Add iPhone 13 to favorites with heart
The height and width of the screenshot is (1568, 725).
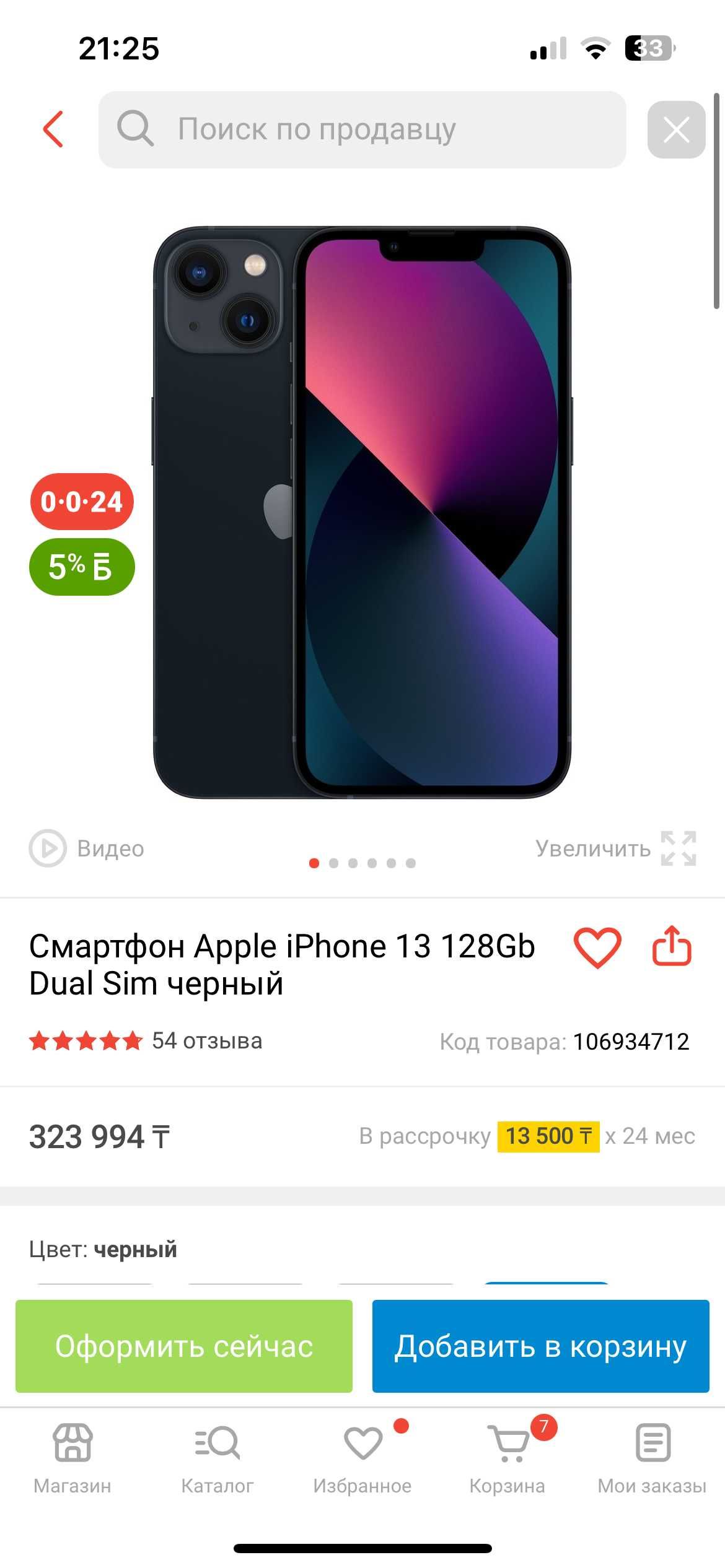click(597, 947)
